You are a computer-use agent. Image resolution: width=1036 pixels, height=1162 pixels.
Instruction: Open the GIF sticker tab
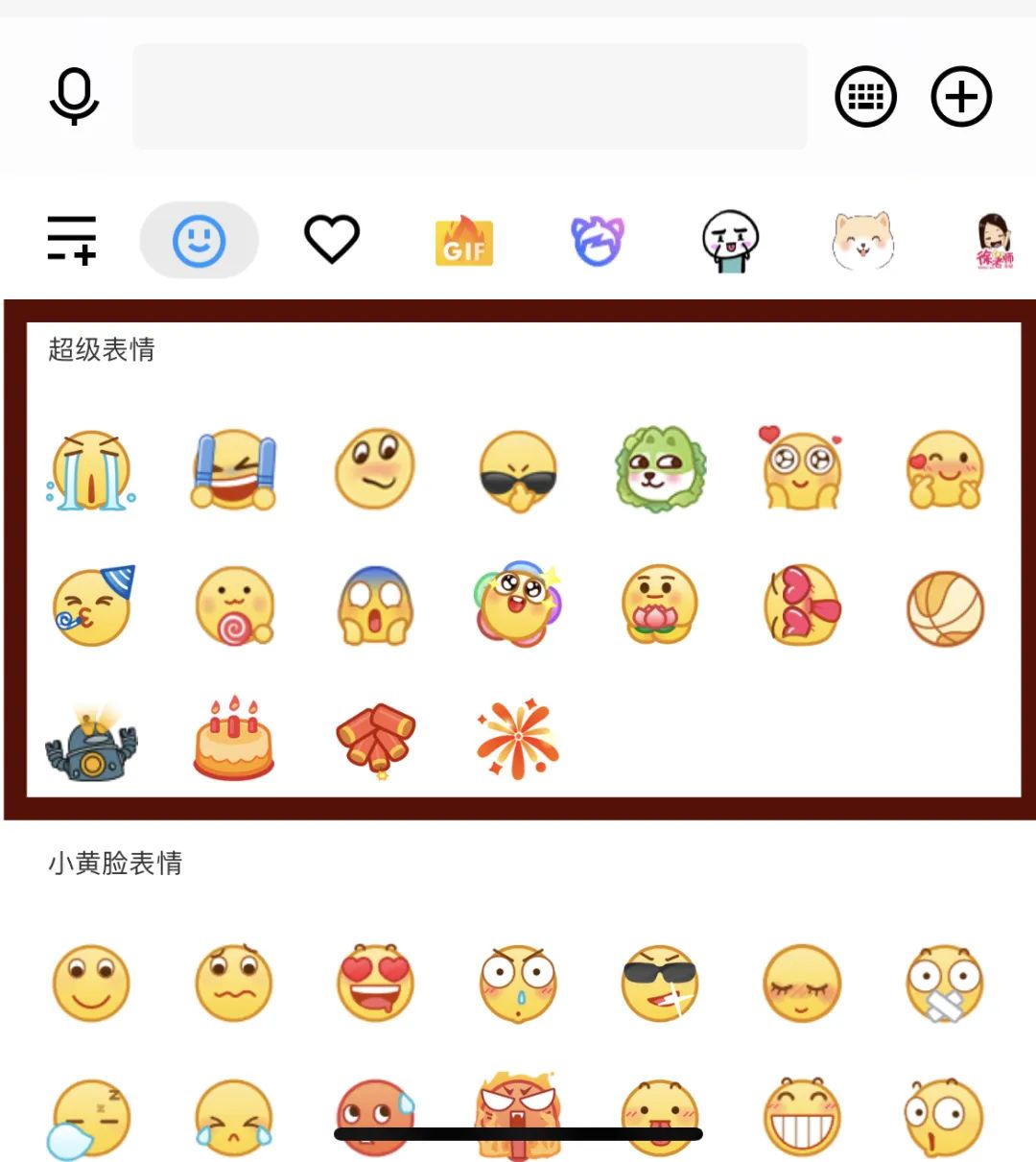pyautogui.click(x=464, y=241)
